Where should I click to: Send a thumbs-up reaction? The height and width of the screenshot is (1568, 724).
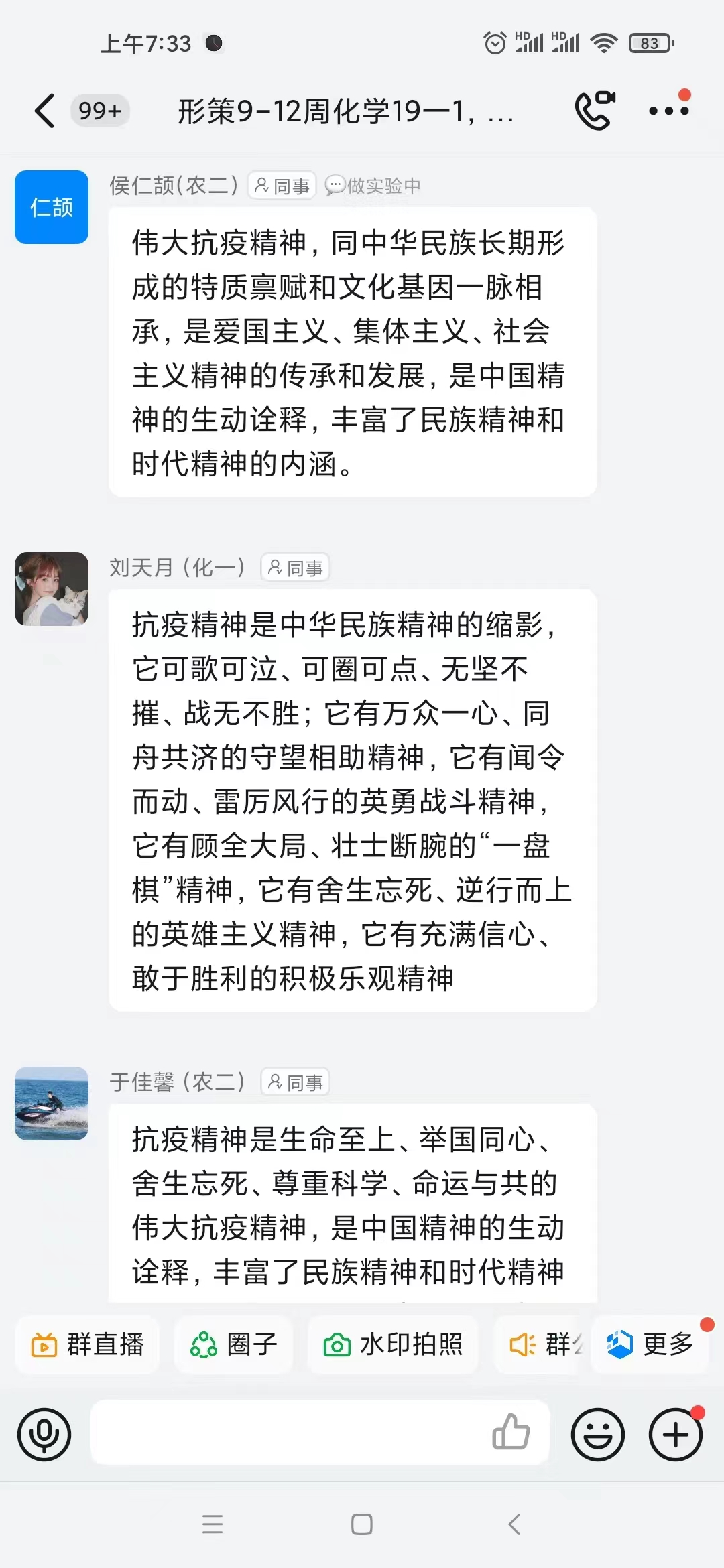[x=511, y=1432]
